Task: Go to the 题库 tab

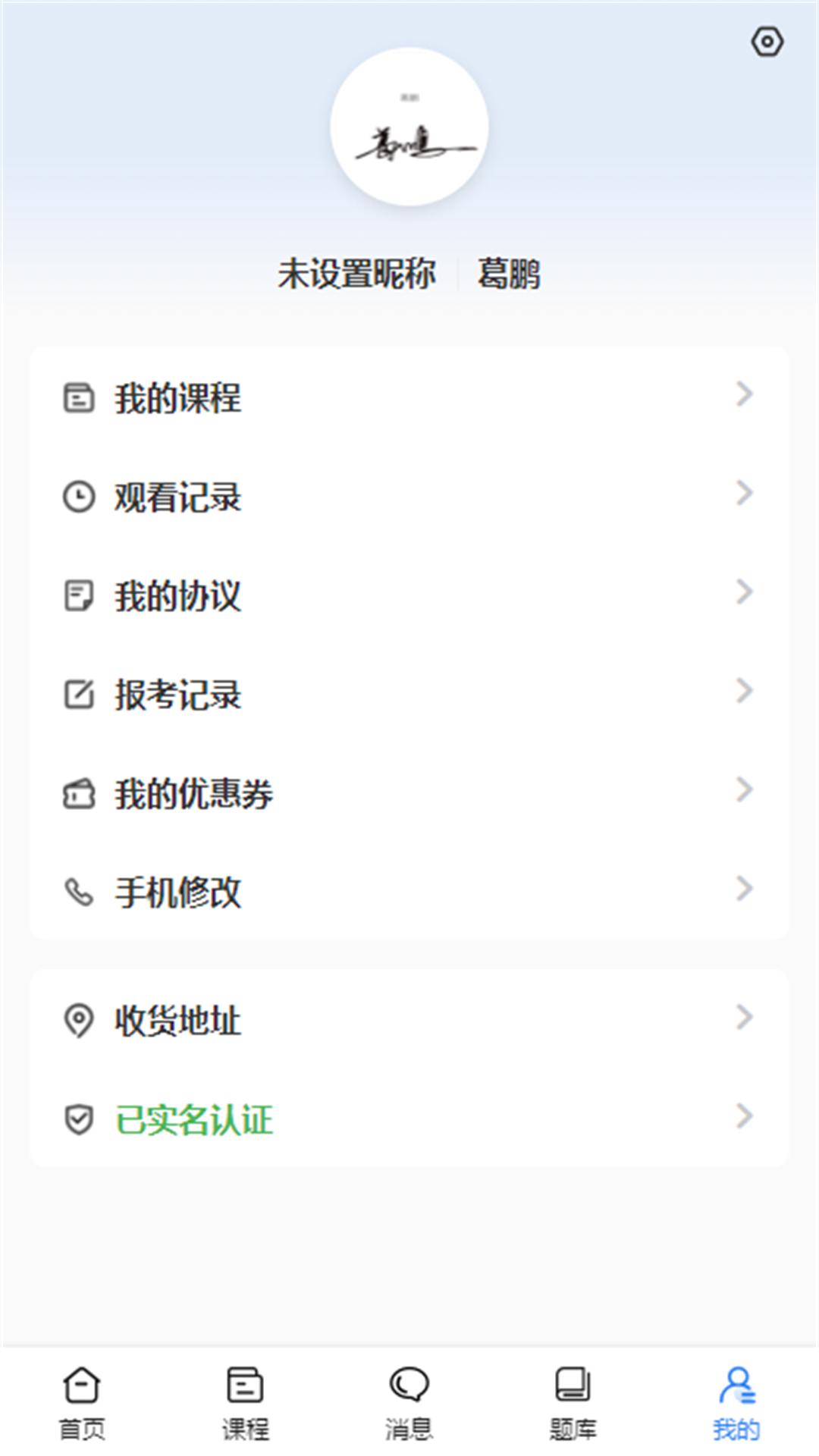Action: coord(573,1403)
